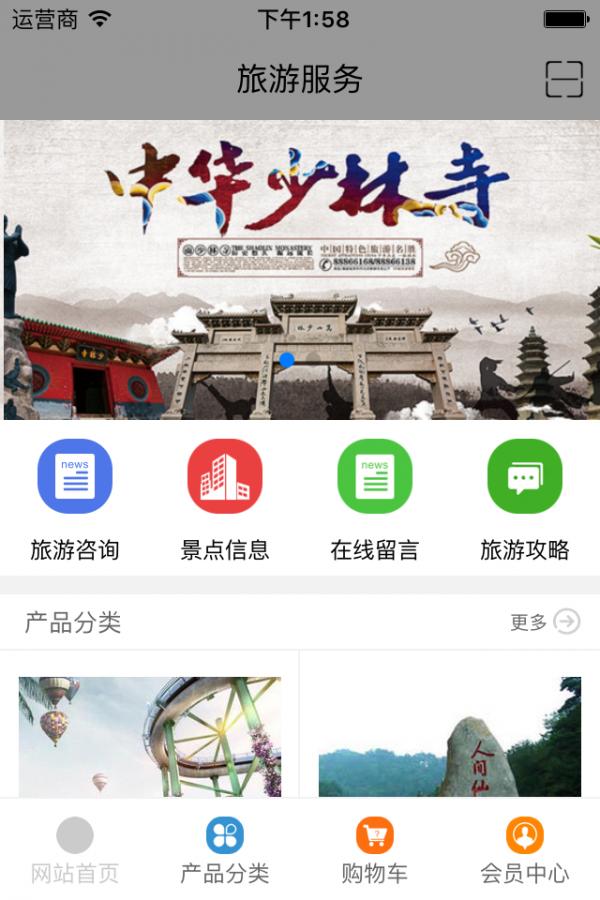600x900 pixels.
Task: Open the stone monument product card
Action: [450, 736]
